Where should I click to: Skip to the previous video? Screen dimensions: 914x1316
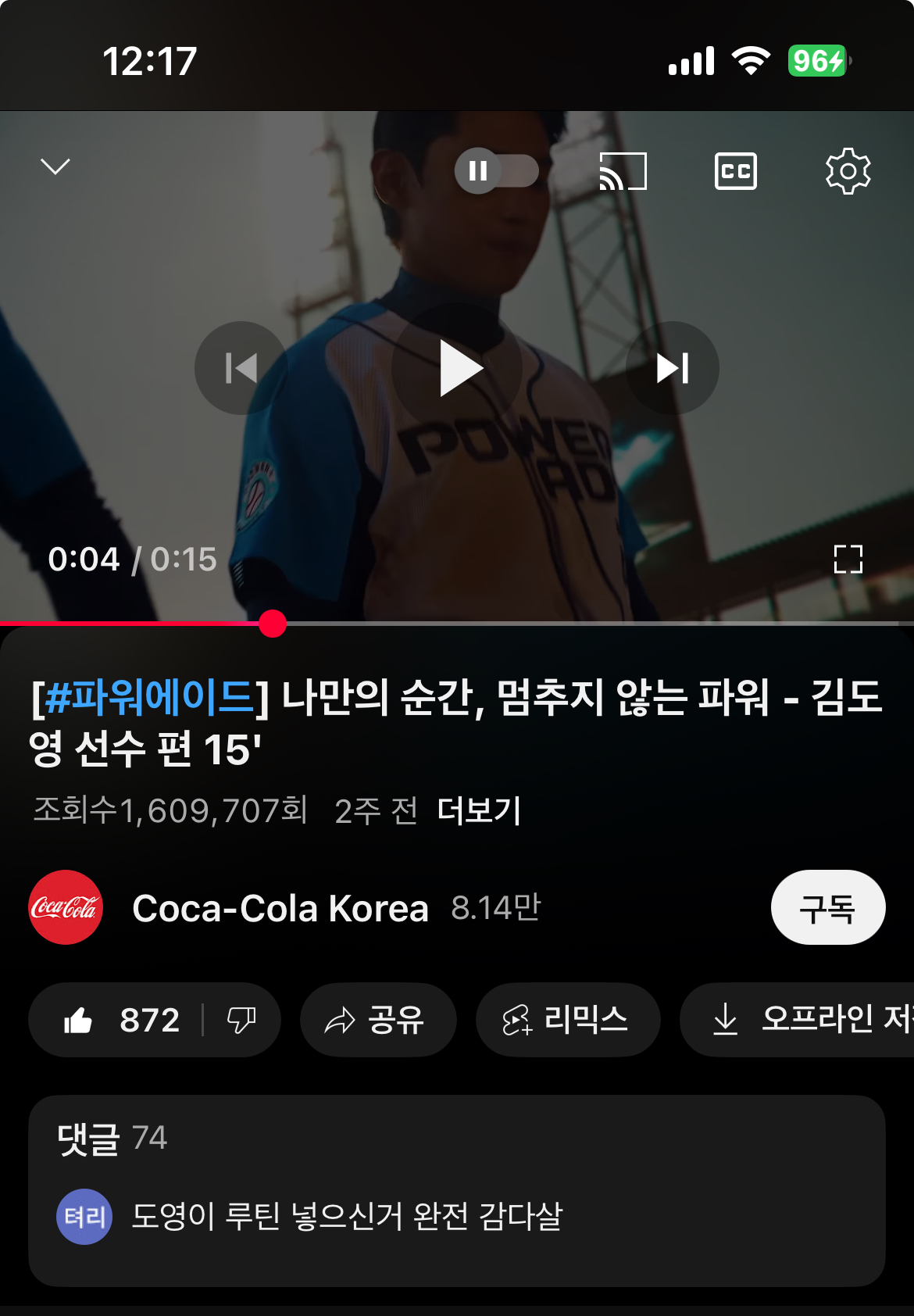pyautogui.click(x=241, y=368)
